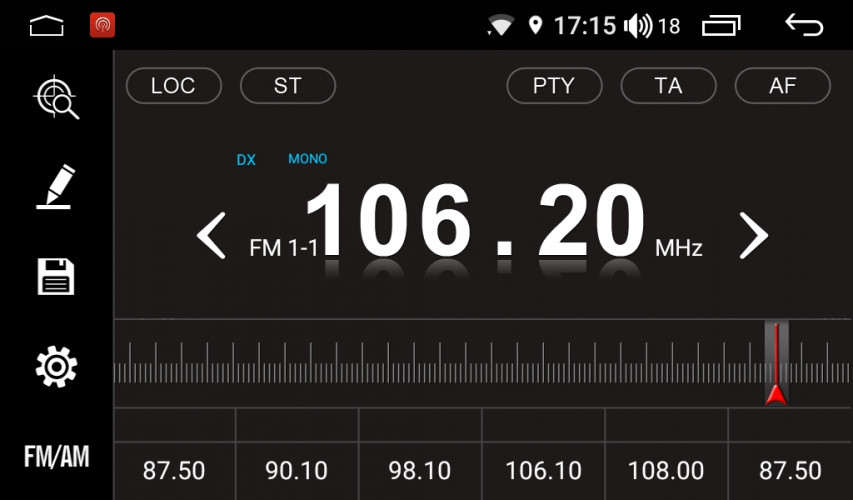Start station auto-scan search icon
This screenshot has width=853, height=500.
[x=56, y=98]
